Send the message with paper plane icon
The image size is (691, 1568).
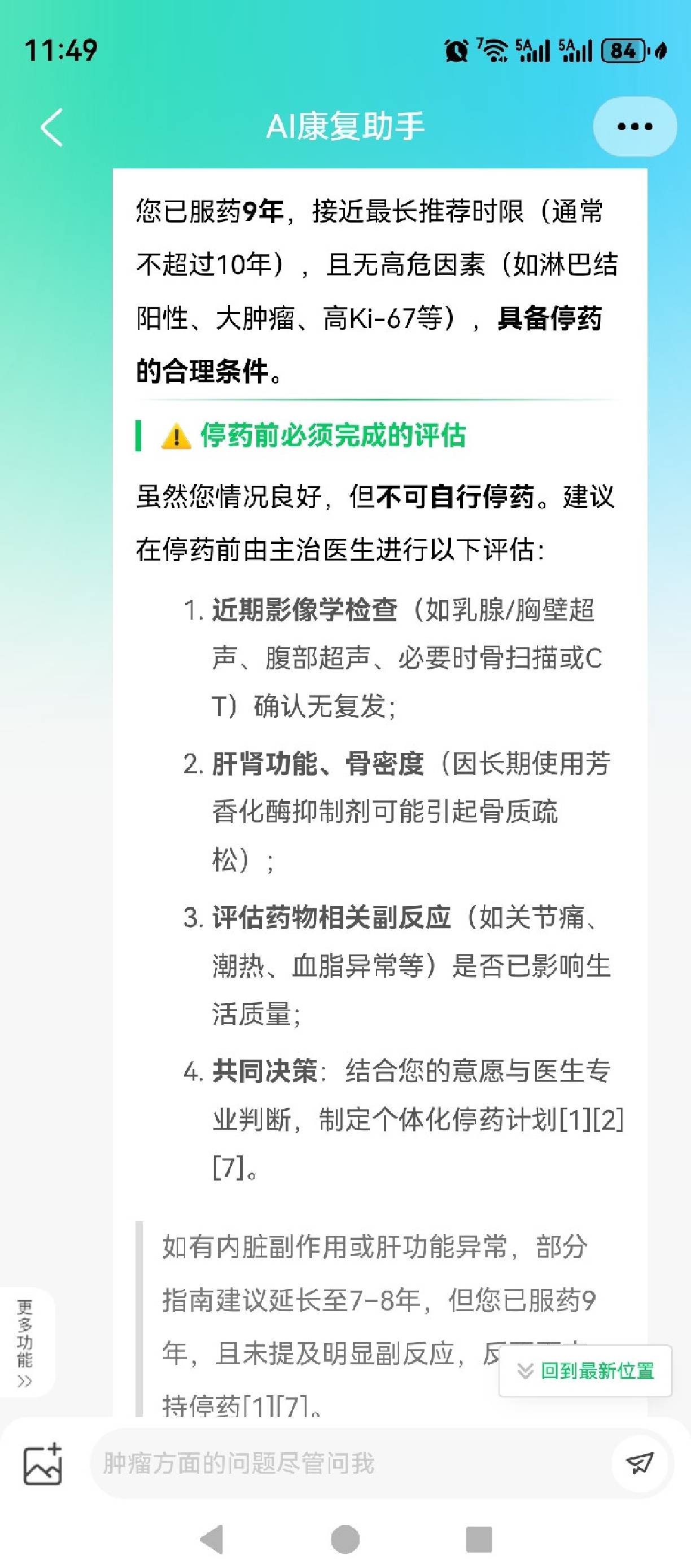tap(640, 1464)
